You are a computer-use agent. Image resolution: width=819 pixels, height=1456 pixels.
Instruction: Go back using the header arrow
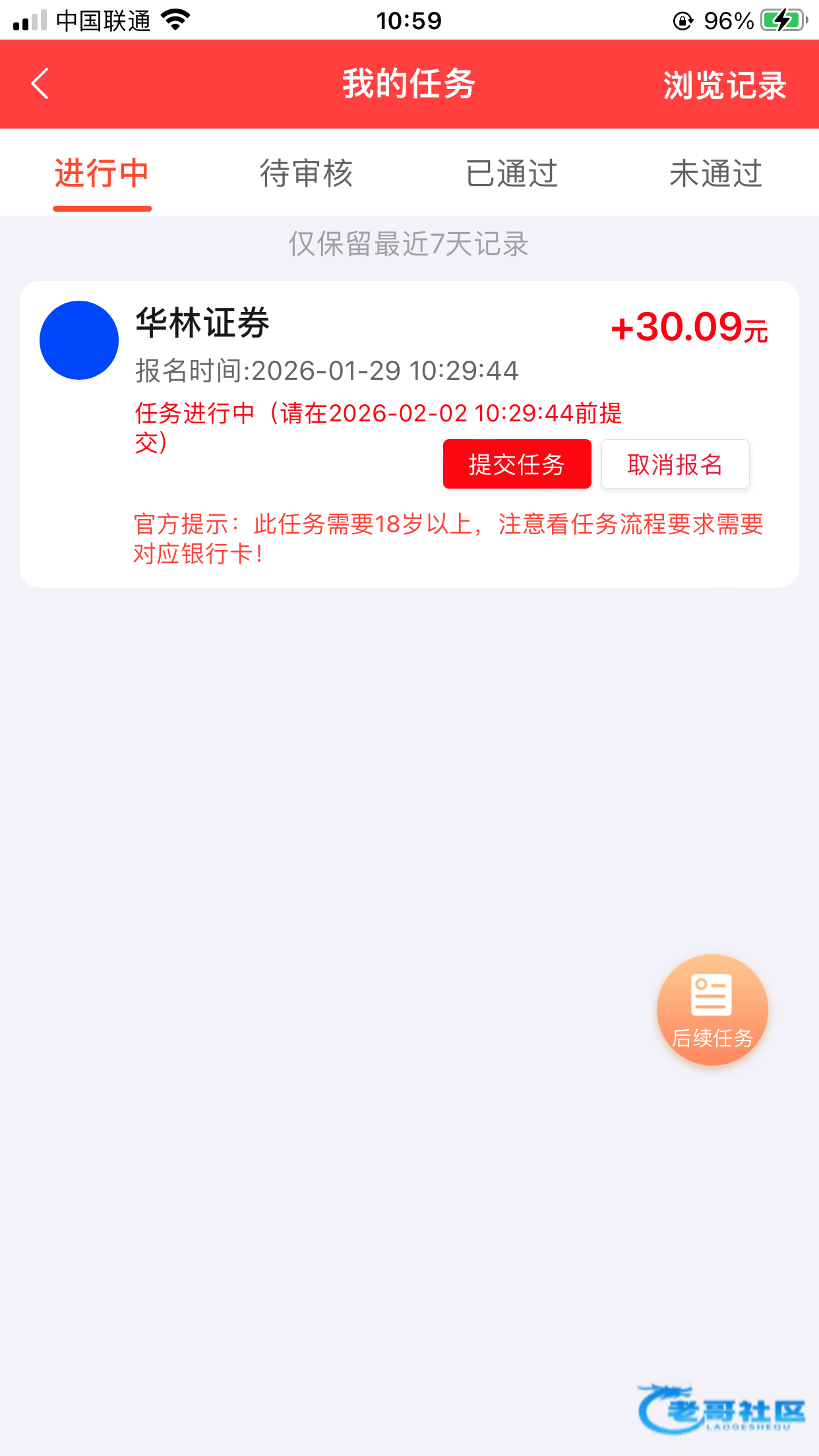pos(40,84)
